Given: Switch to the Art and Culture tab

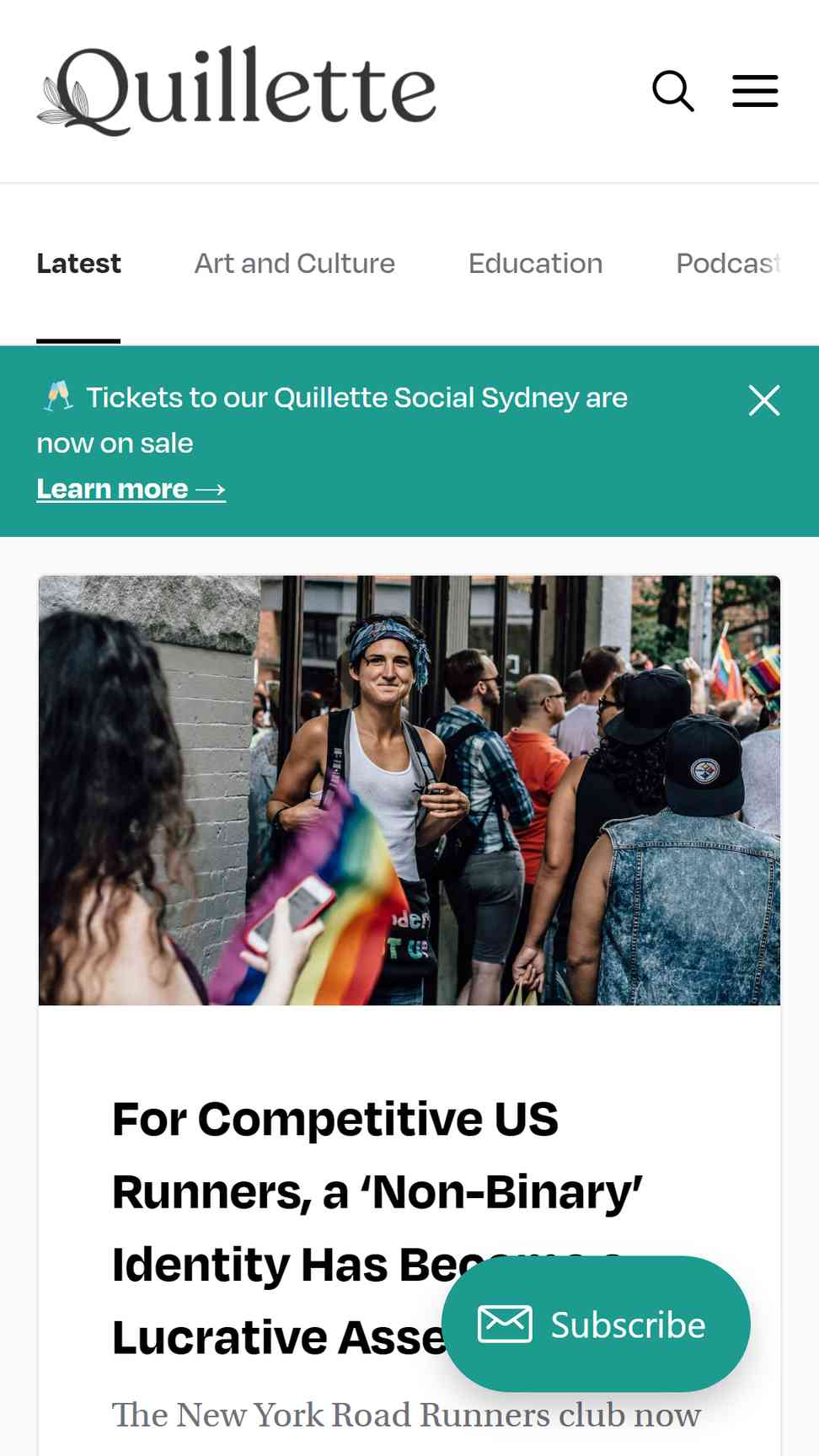Looking at the screenshot, I should tap(295, 263).
